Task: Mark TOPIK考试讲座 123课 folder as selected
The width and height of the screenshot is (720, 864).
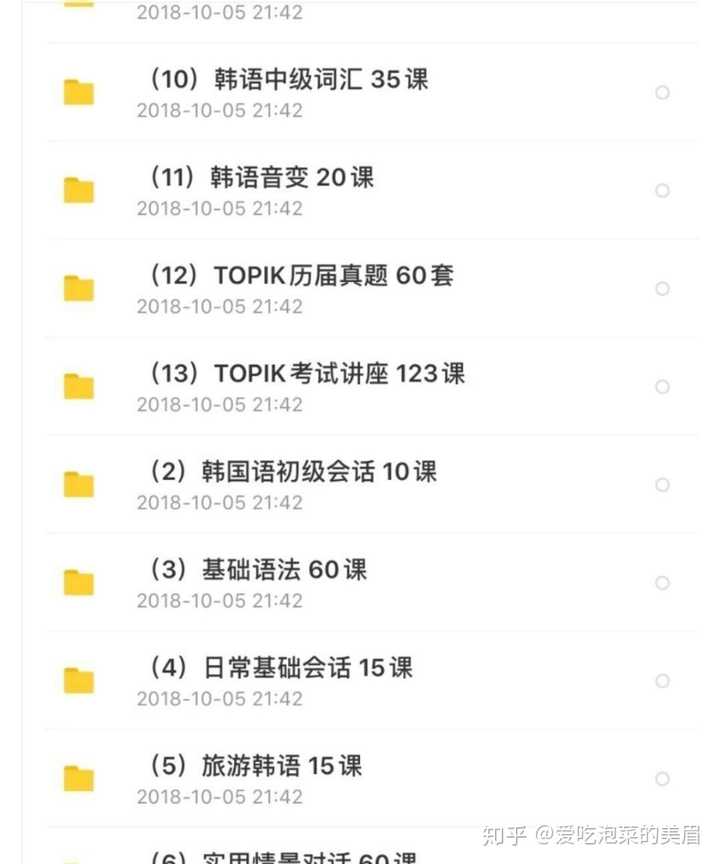Action: pos(662,387)
